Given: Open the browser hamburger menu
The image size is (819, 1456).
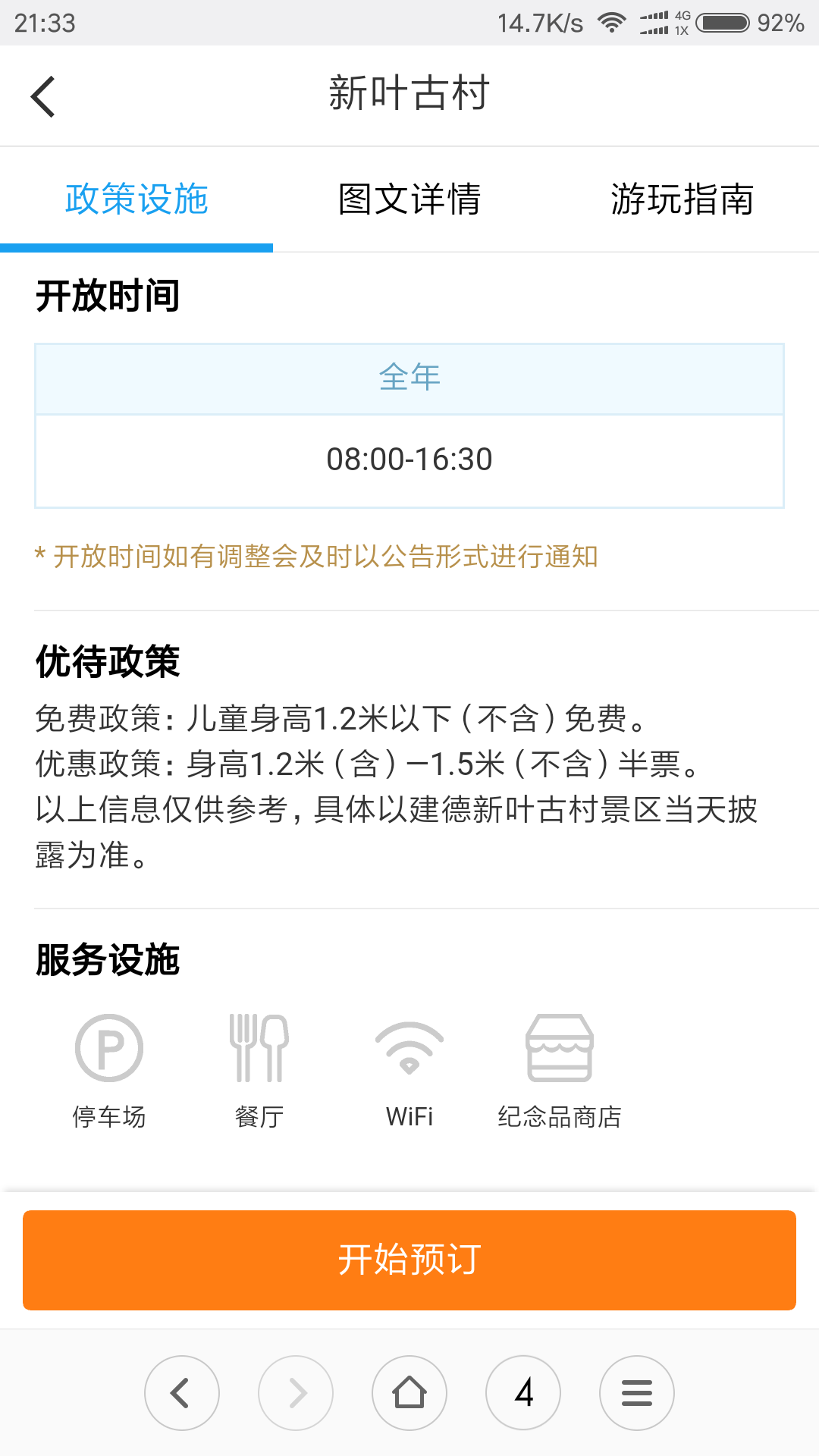Looking at the screenshot, I should pyautogui.click(x=637, y=1392).
